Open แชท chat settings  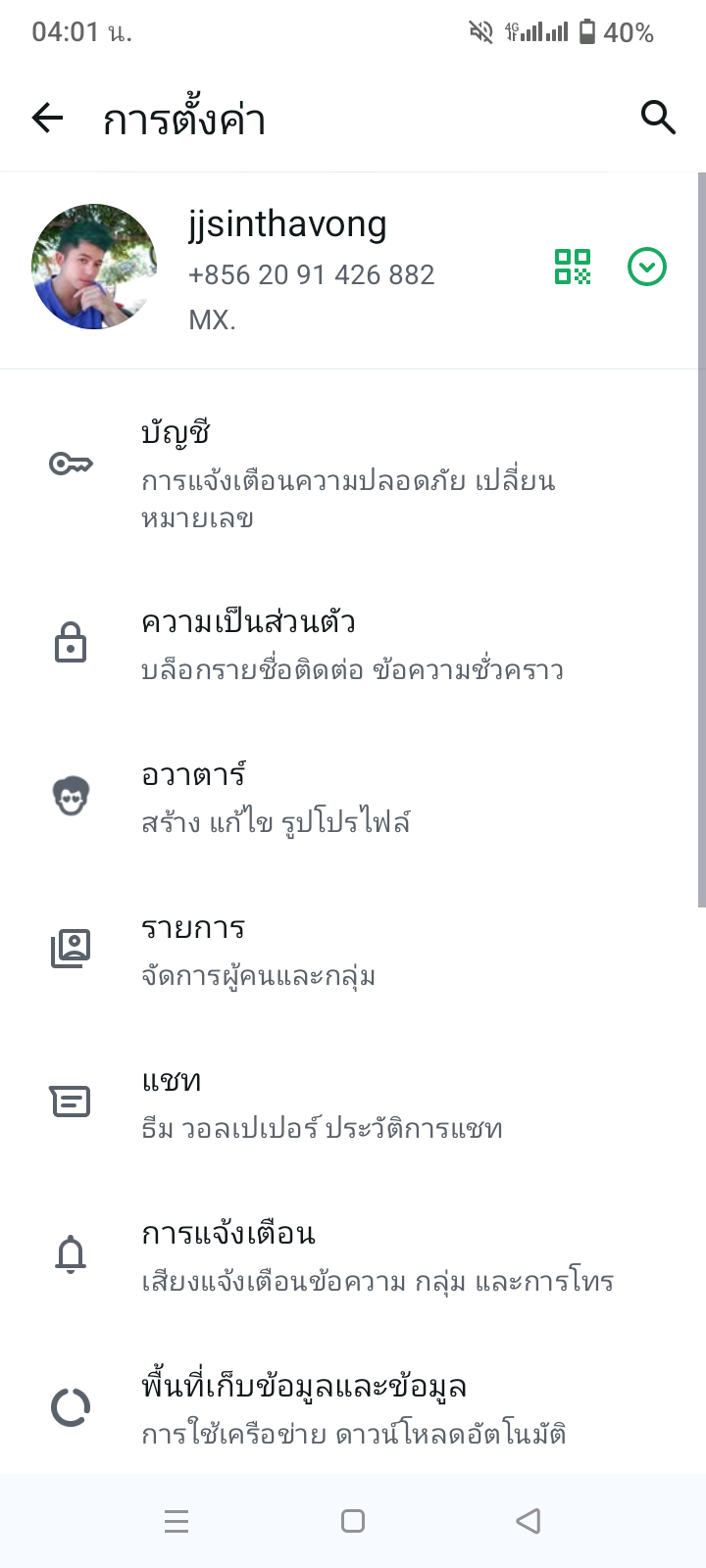pos(353,1103)
